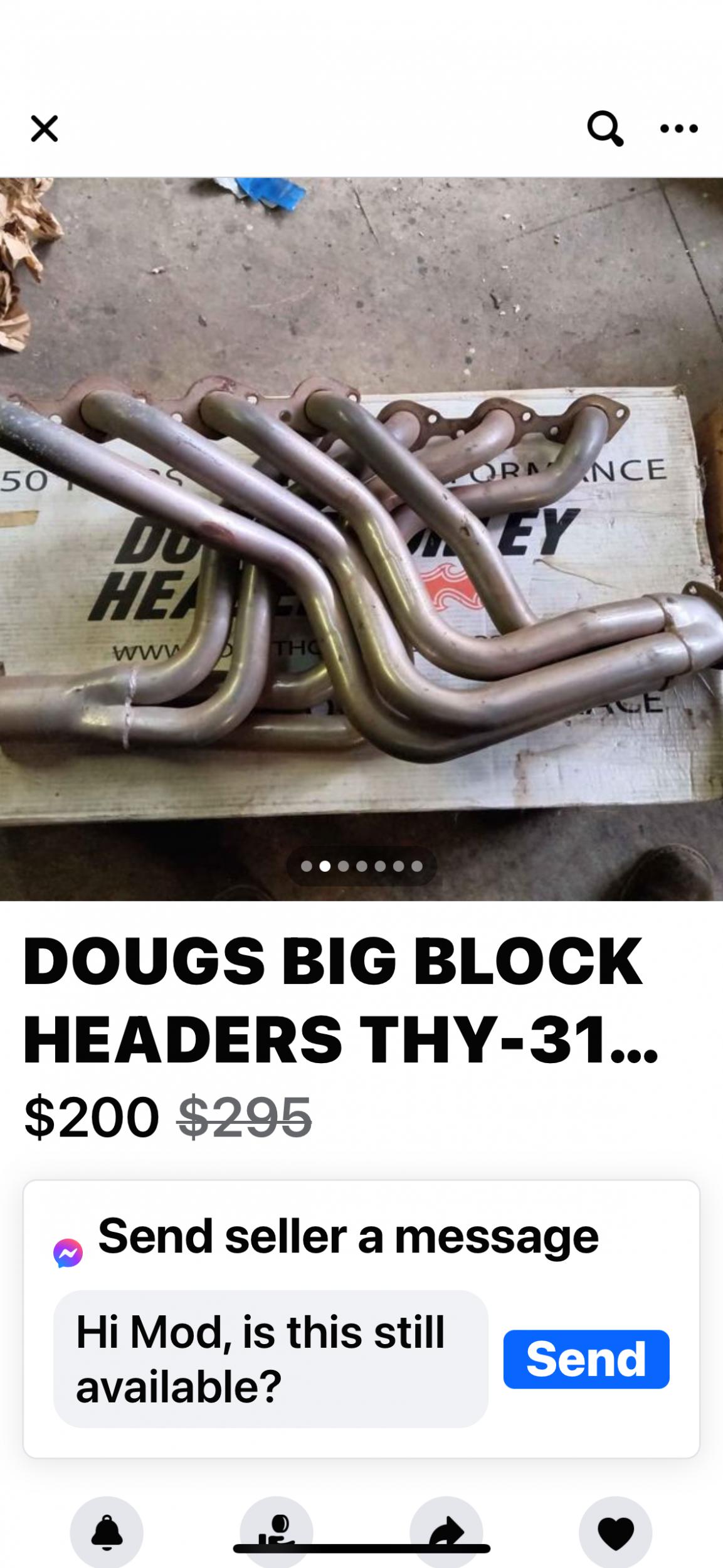This screenshot has width=723, height=1568.
Task: Close the marketplace listing
Action: pos(44,129)
